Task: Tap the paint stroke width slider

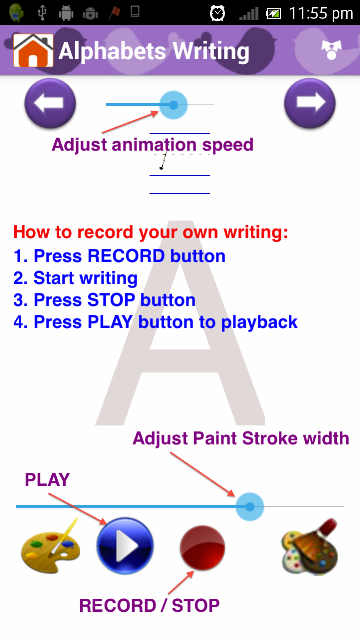Action: pos(180,507)
